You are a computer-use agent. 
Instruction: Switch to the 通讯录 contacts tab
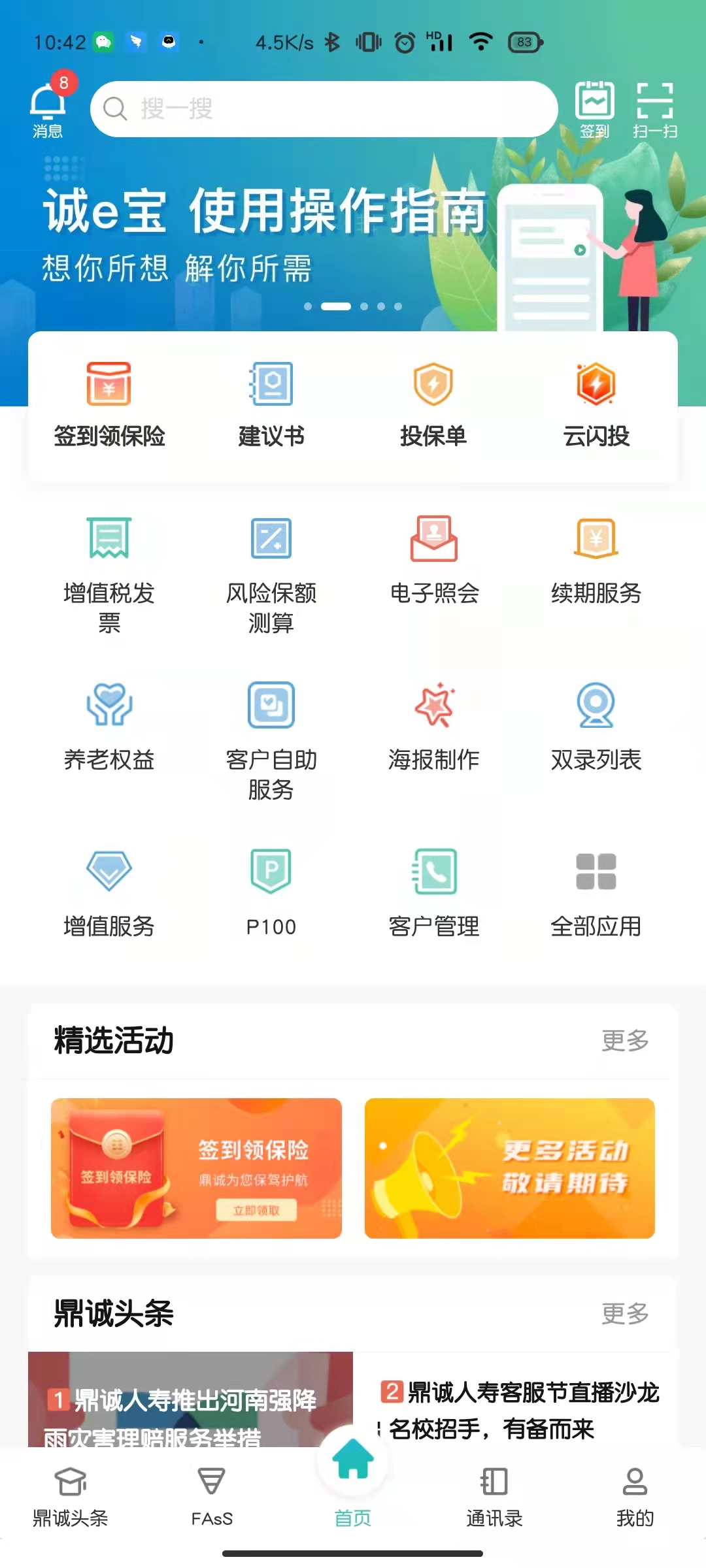(x=494, y=1496)
